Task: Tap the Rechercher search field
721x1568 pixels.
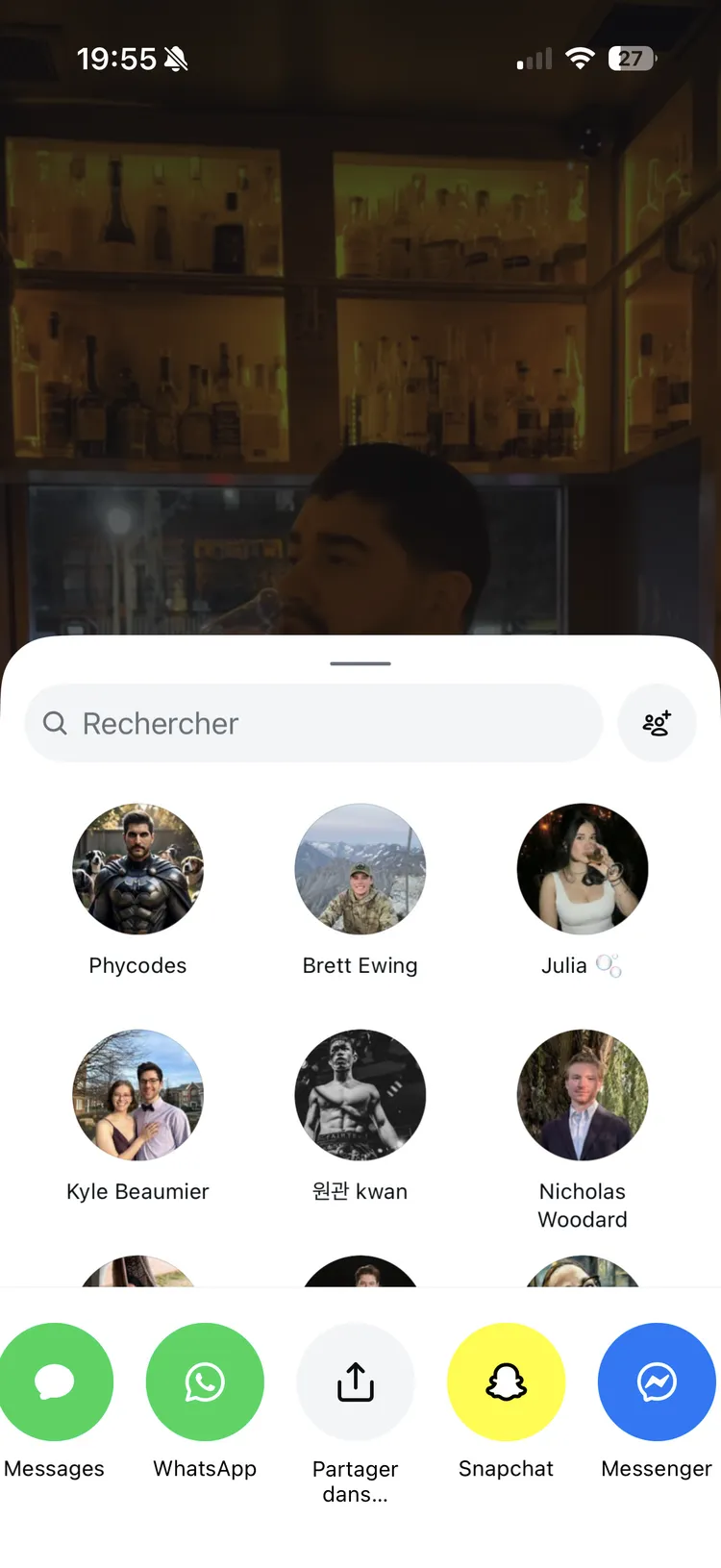Action: coord(313,723)
